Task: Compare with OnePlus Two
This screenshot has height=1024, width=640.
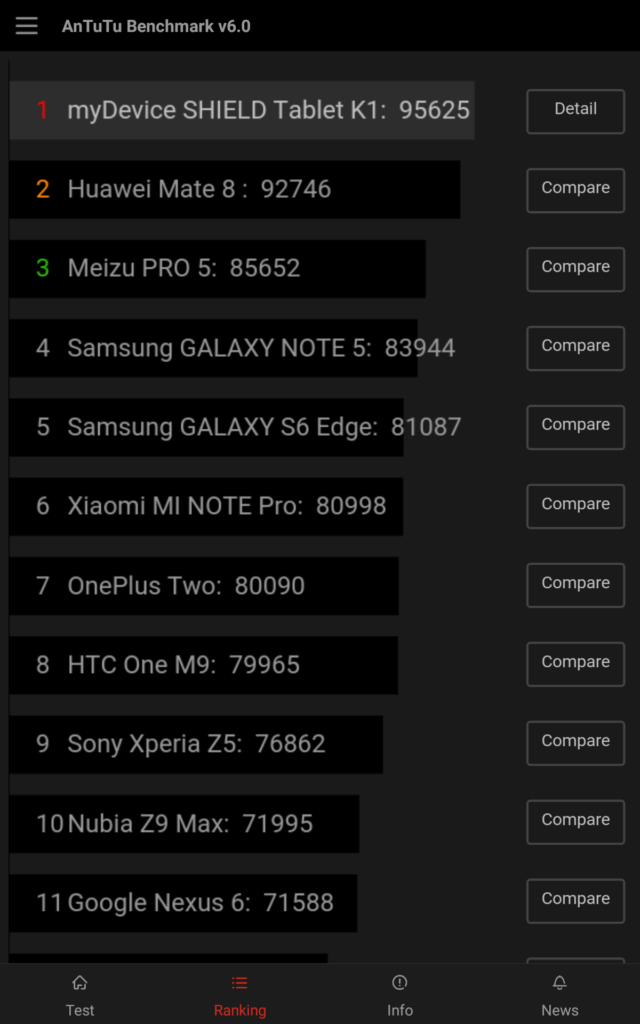Action: tap(575, 585)
